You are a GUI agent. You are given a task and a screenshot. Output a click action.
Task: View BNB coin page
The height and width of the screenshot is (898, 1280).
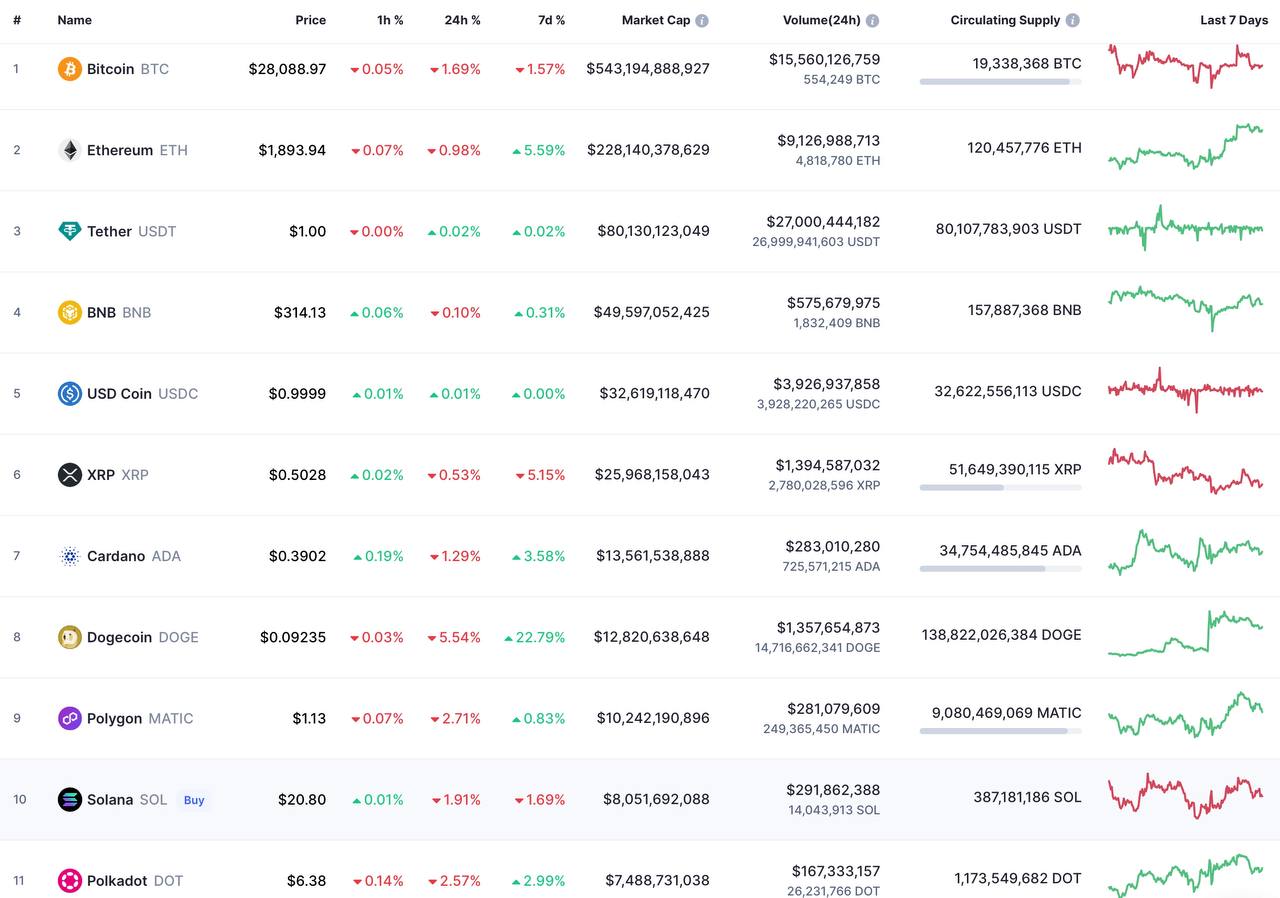tap(101, 312)
